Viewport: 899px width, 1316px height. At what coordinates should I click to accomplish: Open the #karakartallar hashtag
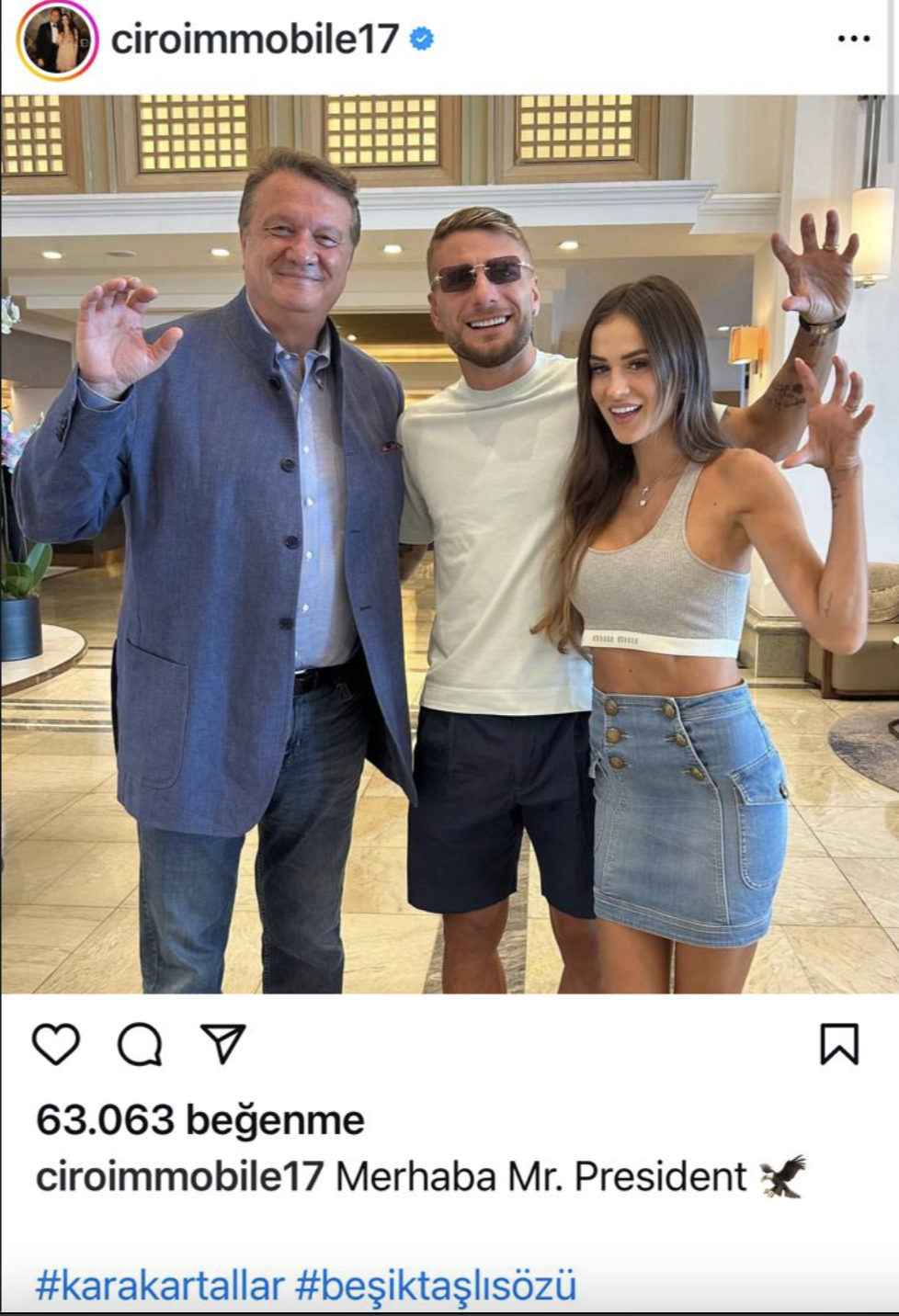pos(160,1286)
